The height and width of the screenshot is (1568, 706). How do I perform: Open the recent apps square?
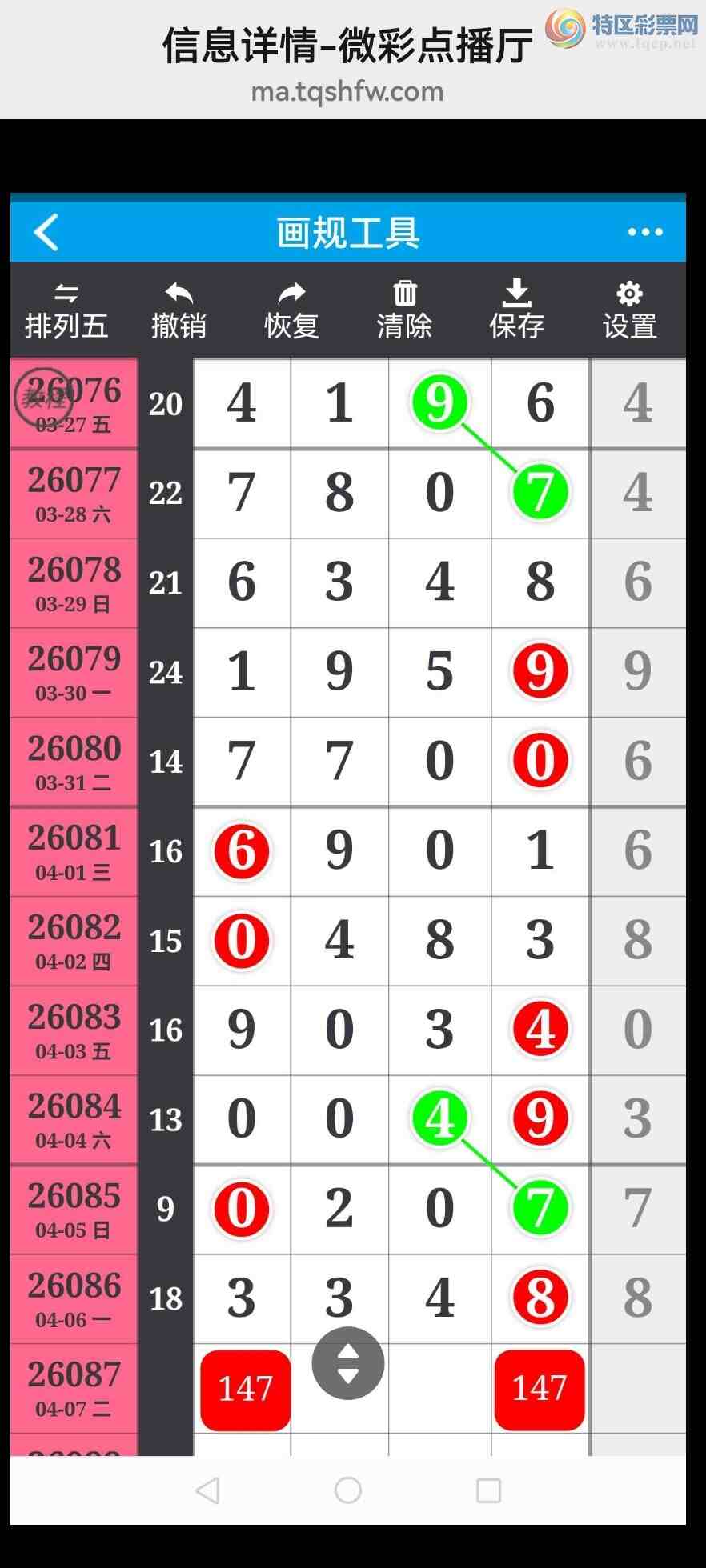[488, 1490]
